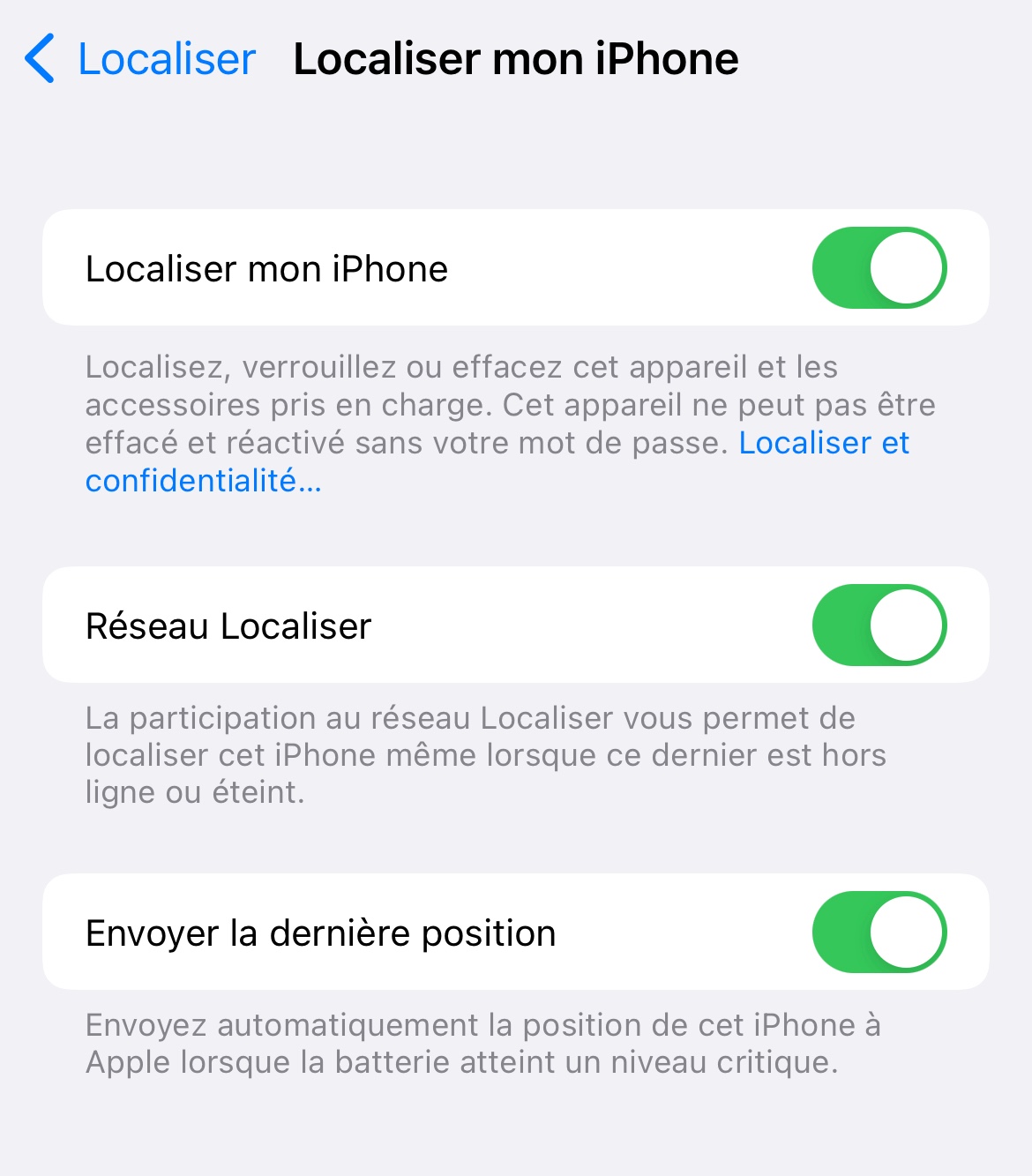The width and height of the screenshot is (1032, 1176).
Task: Toggle Envoyer la dernière position off
Action: (x=879, y=932)
